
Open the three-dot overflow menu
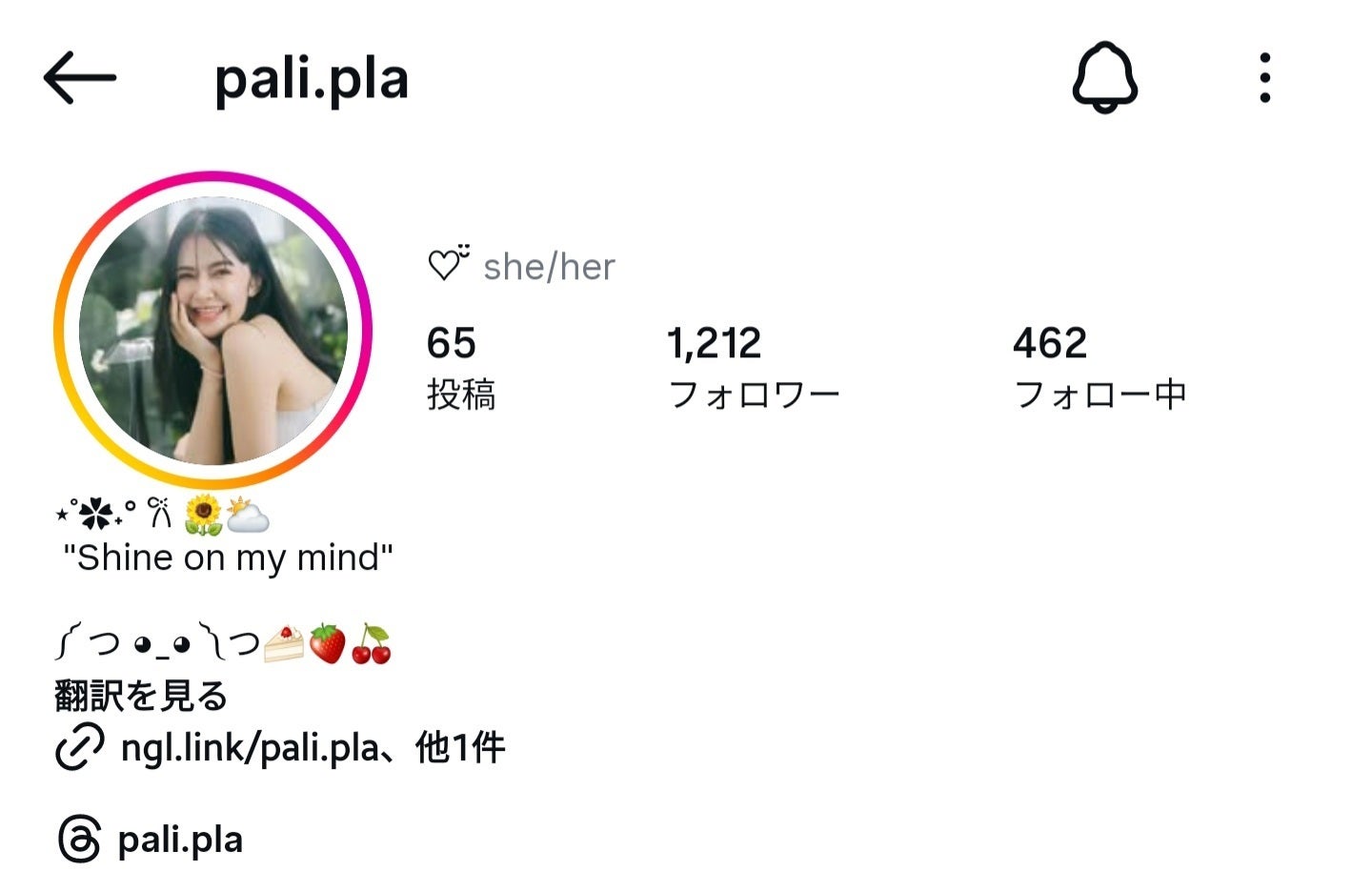coord(1264,77)
